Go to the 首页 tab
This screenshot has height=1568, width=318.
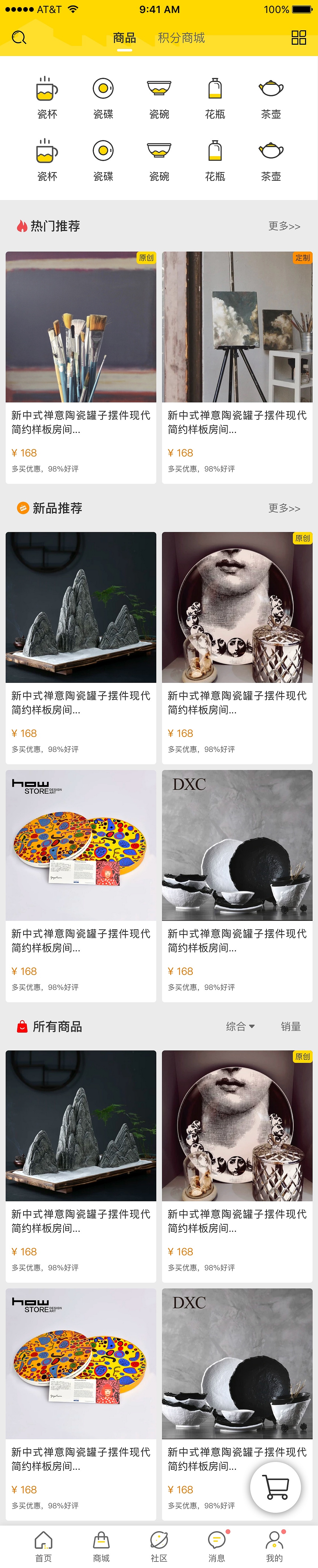pyautogui.click(x=43, y=1546)
